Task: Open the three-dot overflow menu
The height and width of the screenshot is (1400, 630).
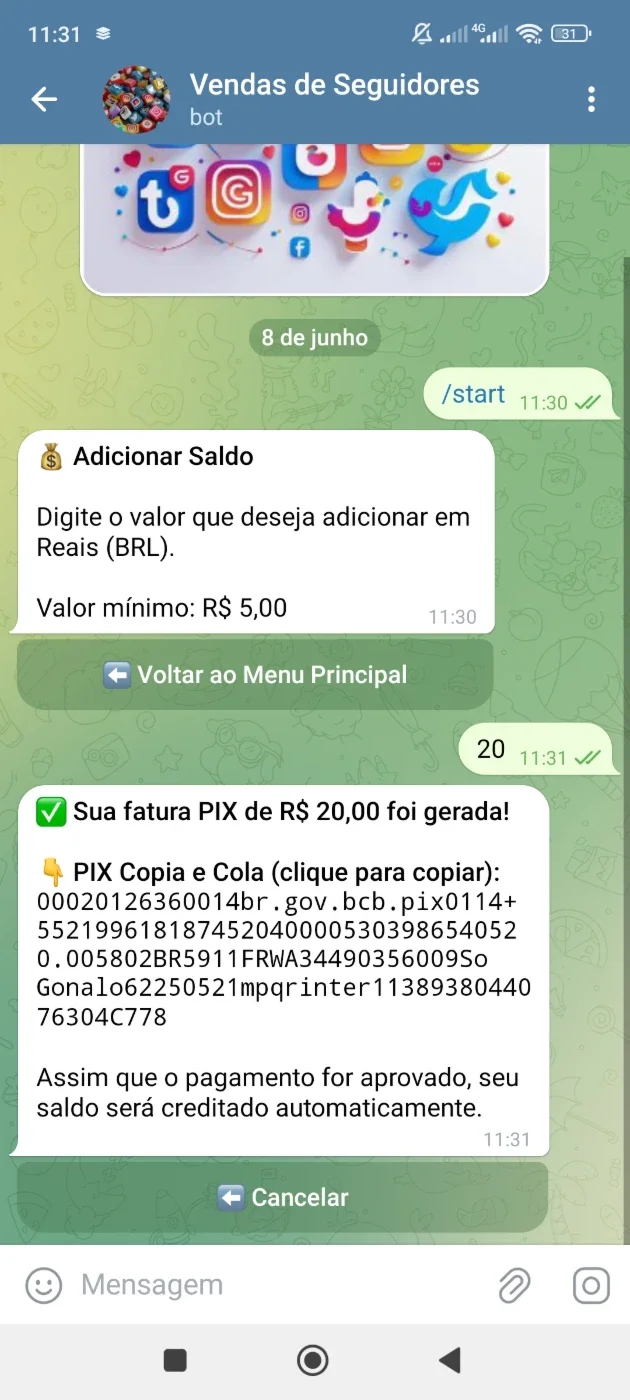Action: tap(592, 98)
